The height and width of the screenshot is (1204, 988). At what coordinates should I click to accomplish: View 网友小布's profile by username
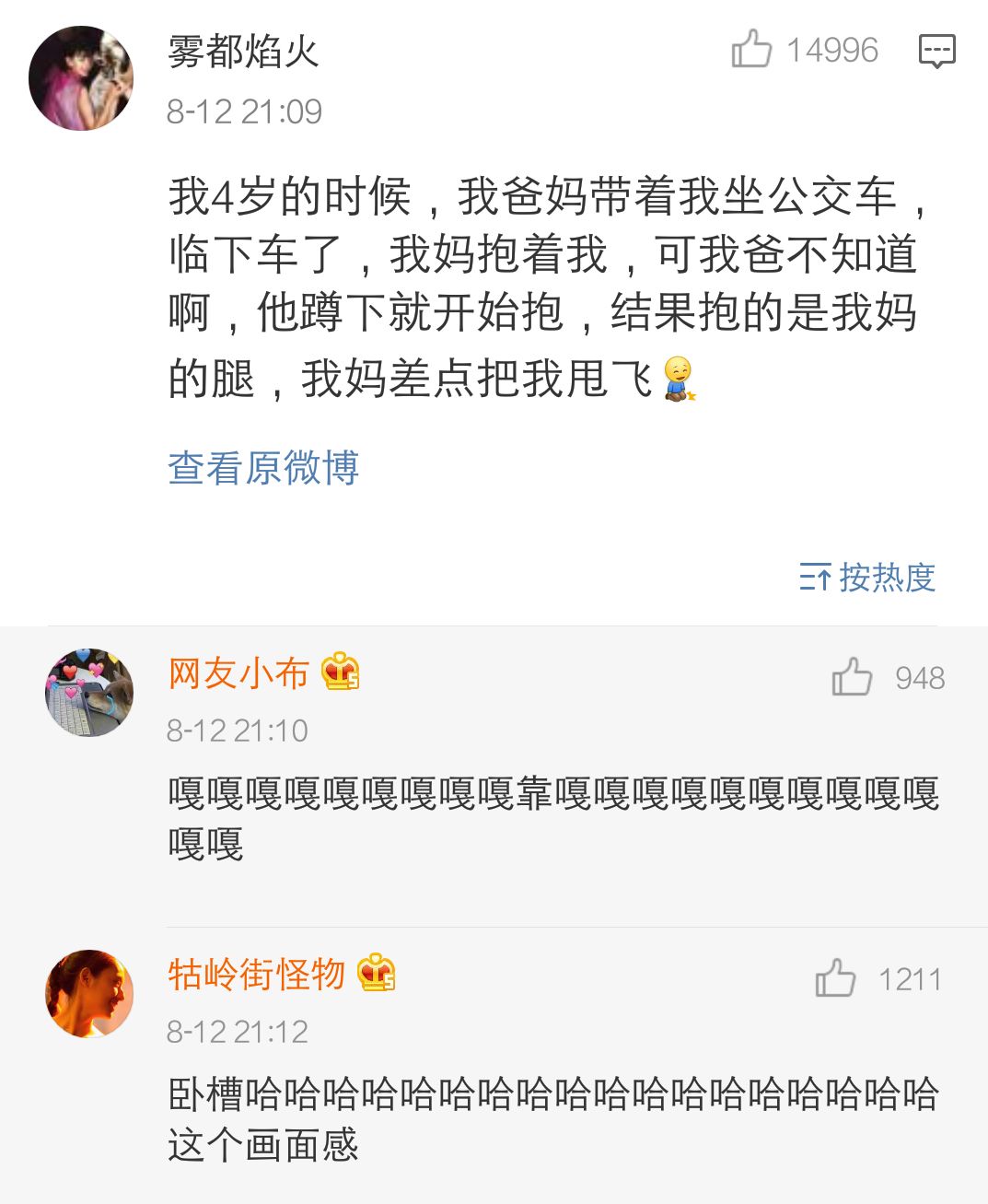coord(238,673)
